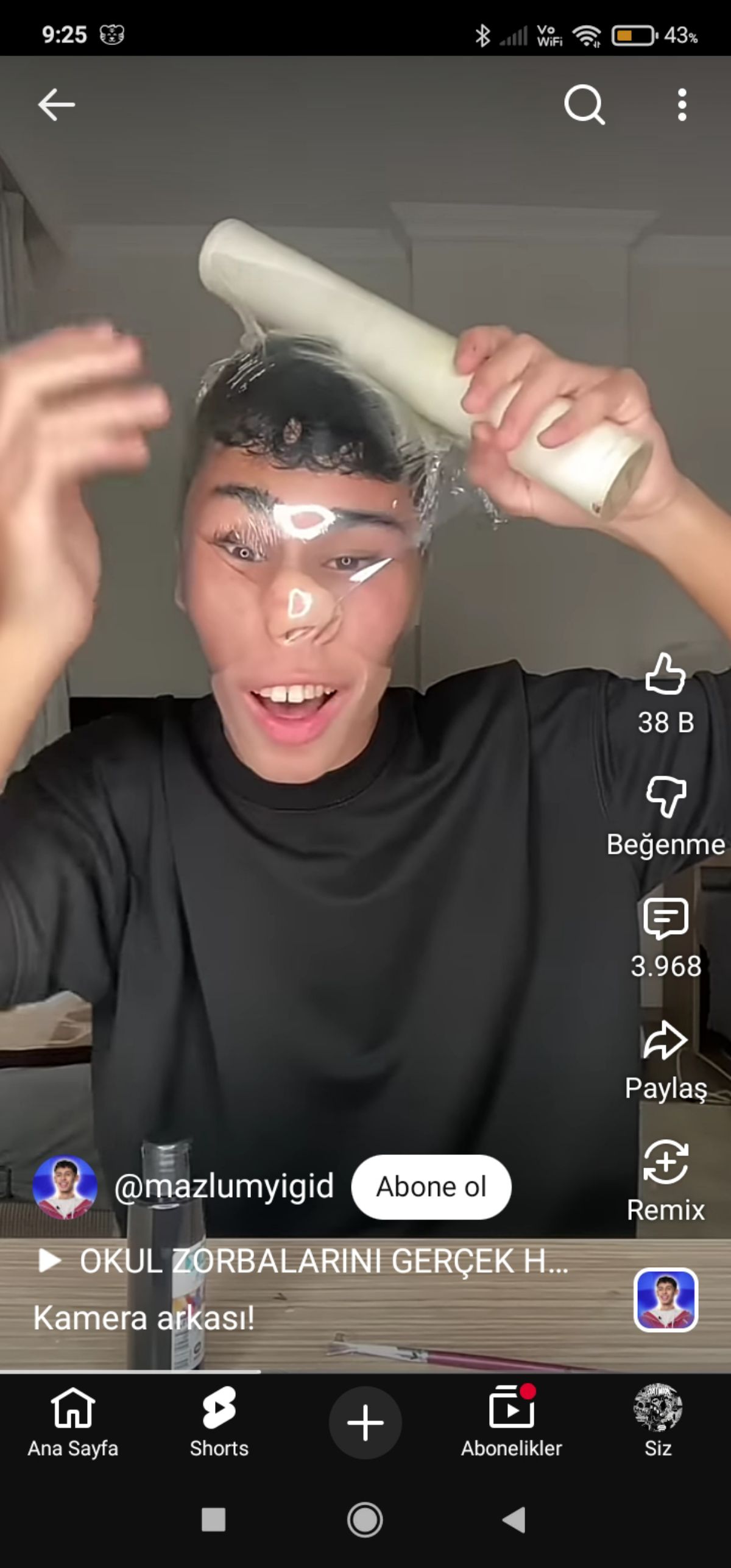Open the comments with 3.968
Screen dimensions: 731x1568
665,938
